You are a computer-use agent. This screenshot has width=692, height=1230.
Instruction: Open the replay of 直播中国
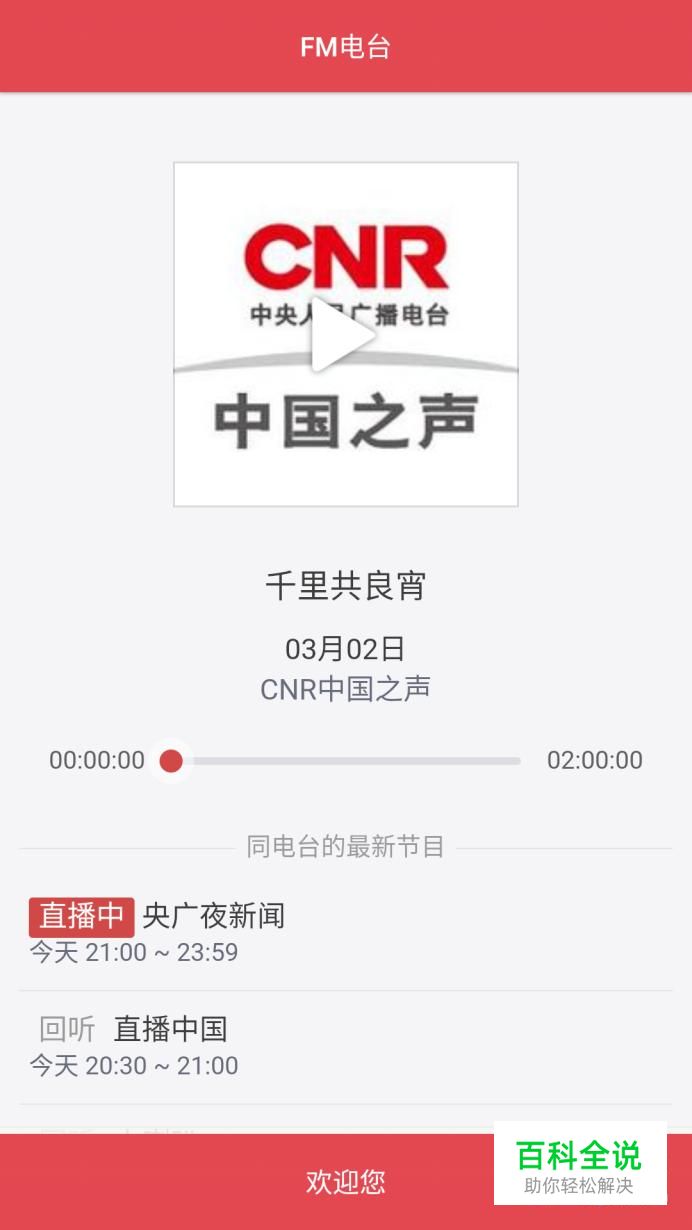(346, 1047)
